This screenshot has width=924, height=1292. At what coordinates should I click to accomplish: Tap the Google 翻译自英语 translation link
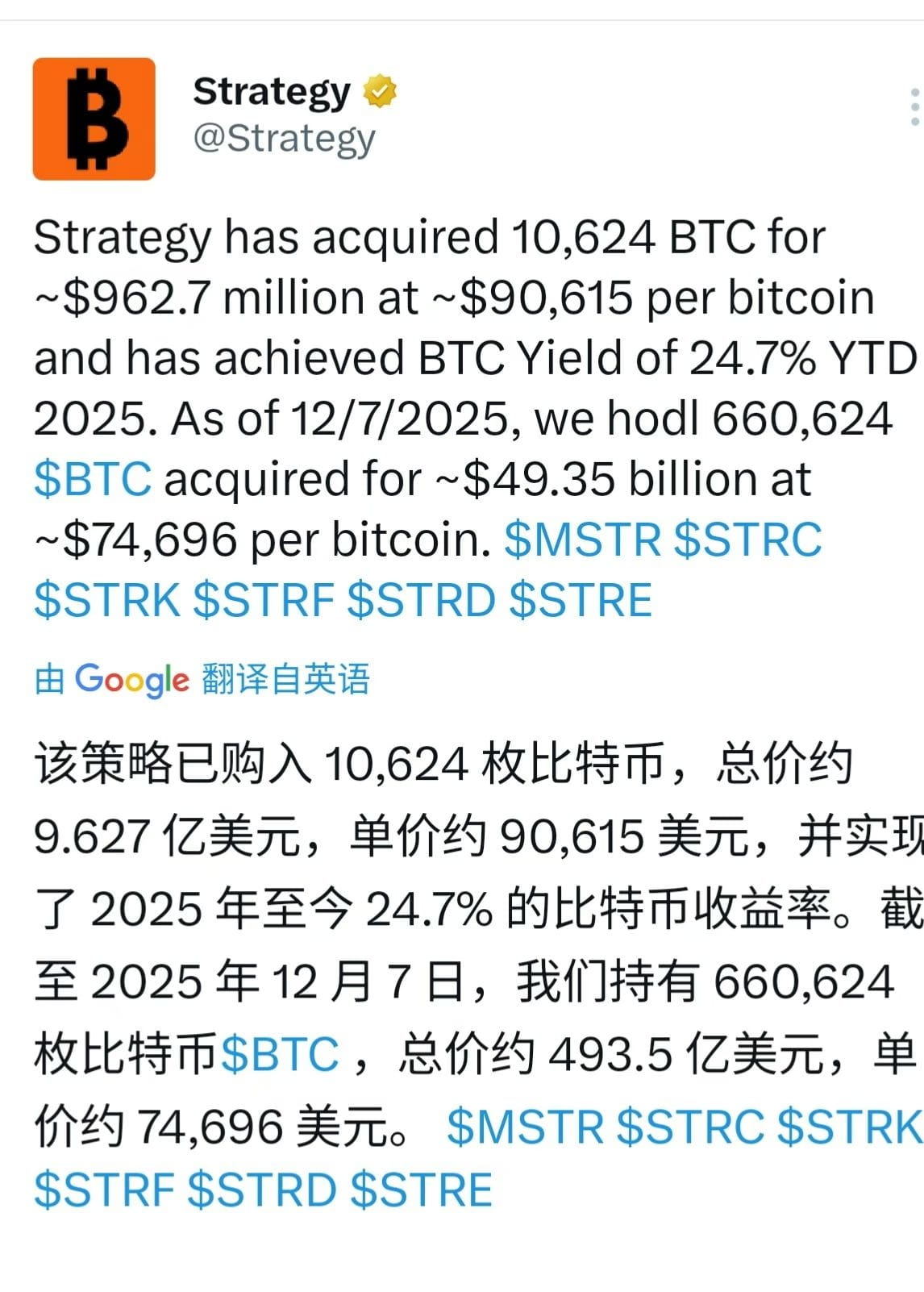(x=202, y=679)
